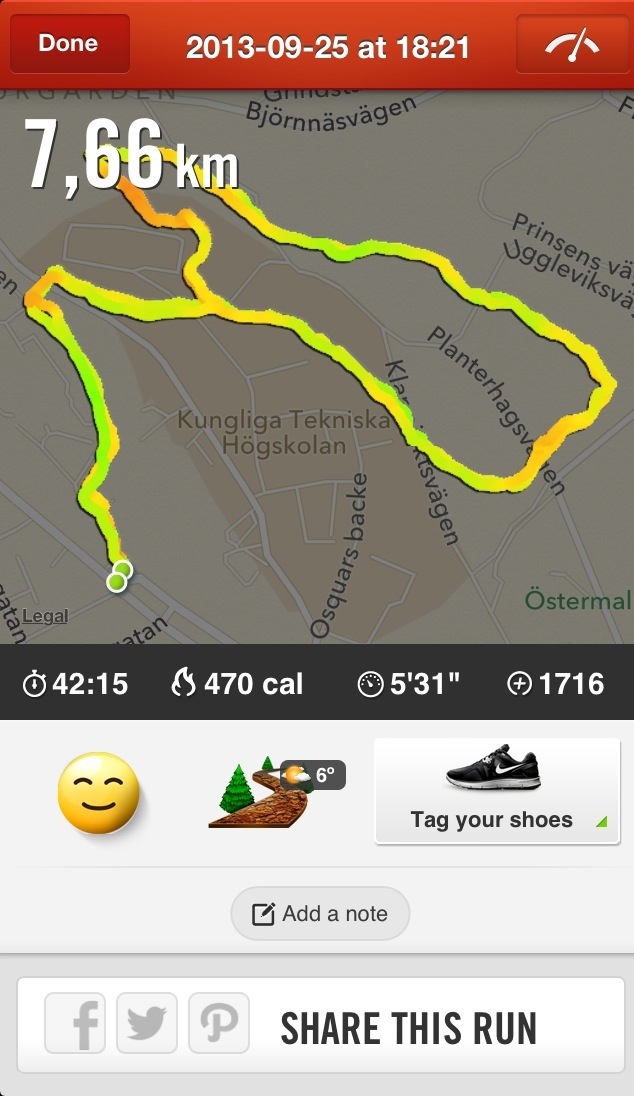Share this run on Pinterest

(219, 1023)
